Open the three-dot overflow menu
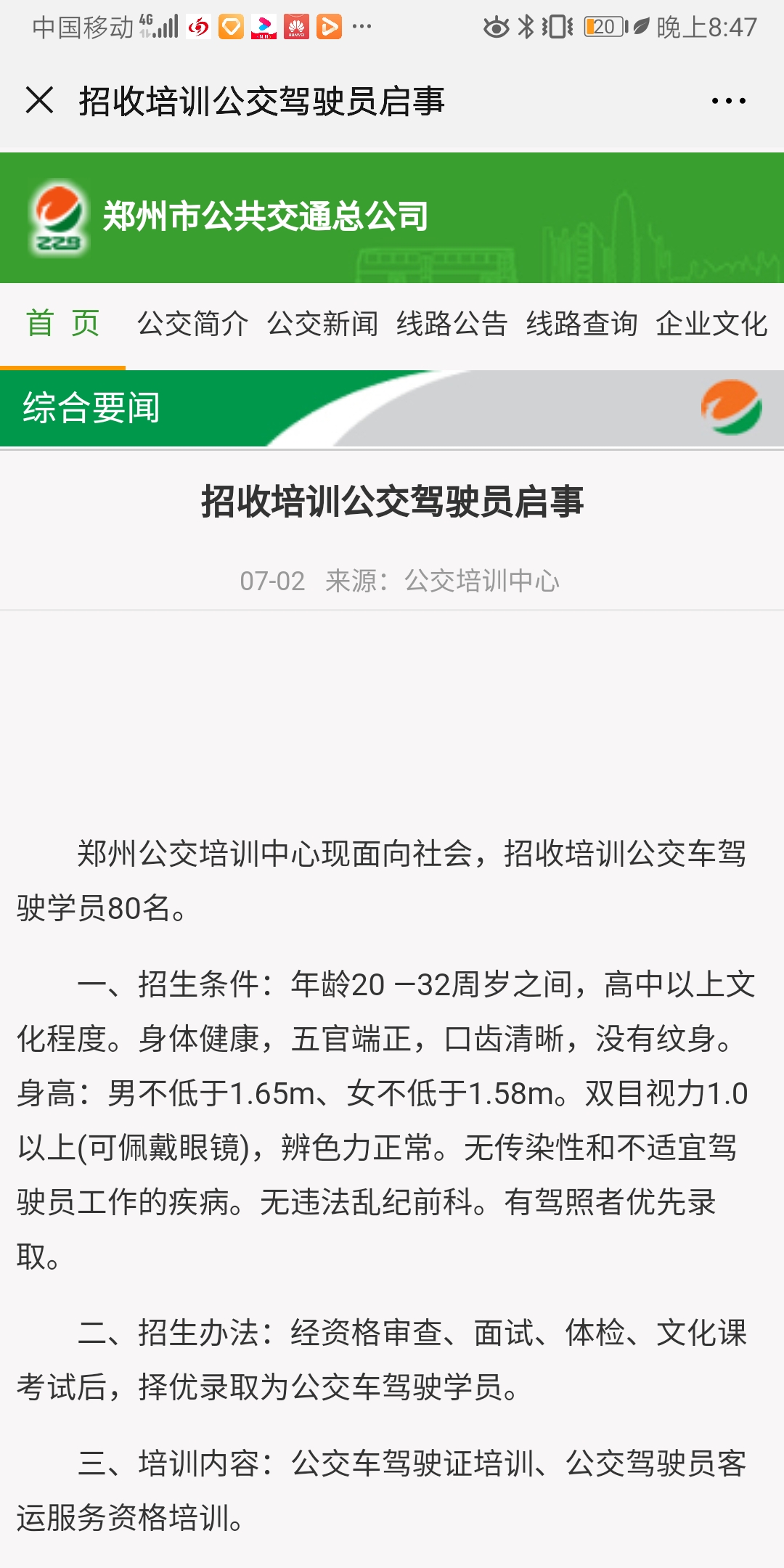 pyautogui.click(x=728, y=101)
